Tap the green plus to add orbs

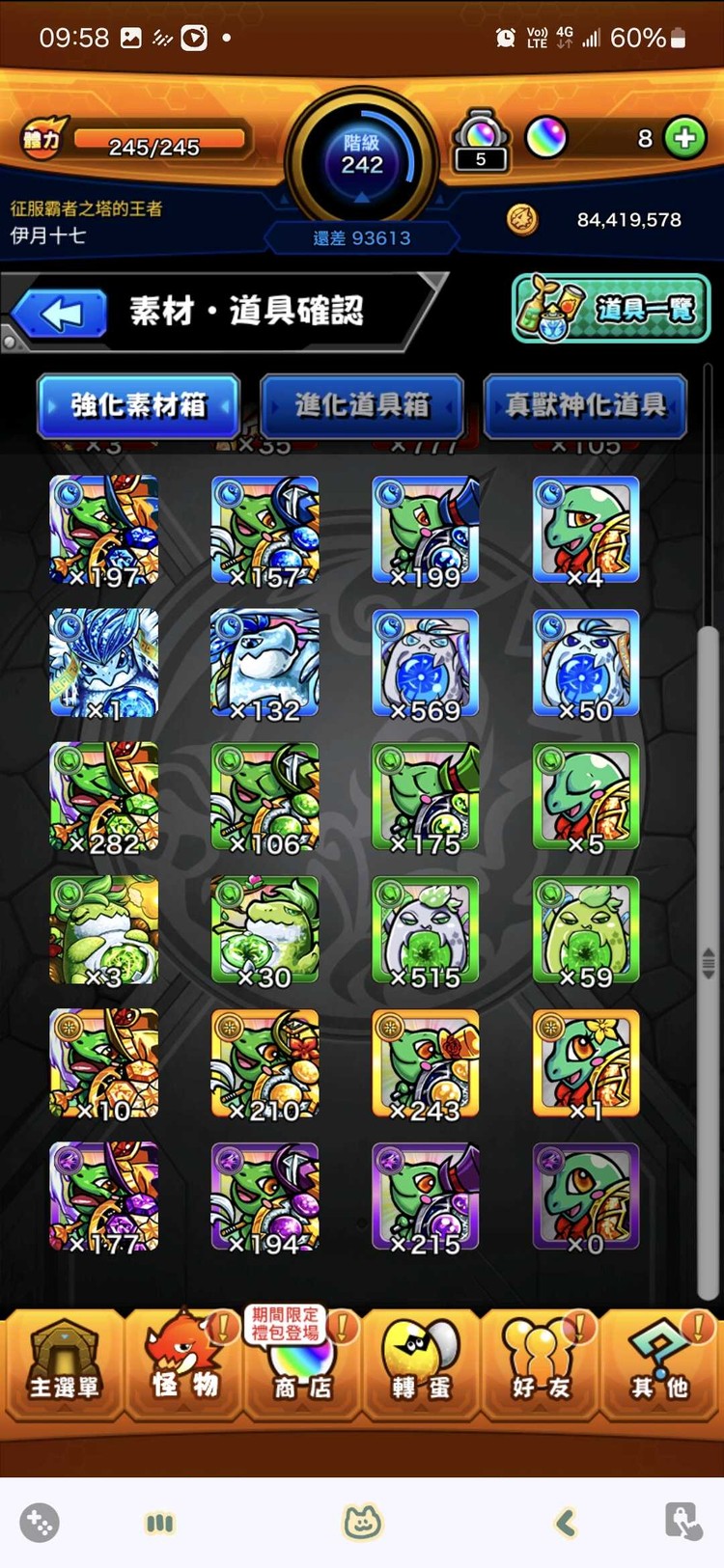[x=685, y=139]
